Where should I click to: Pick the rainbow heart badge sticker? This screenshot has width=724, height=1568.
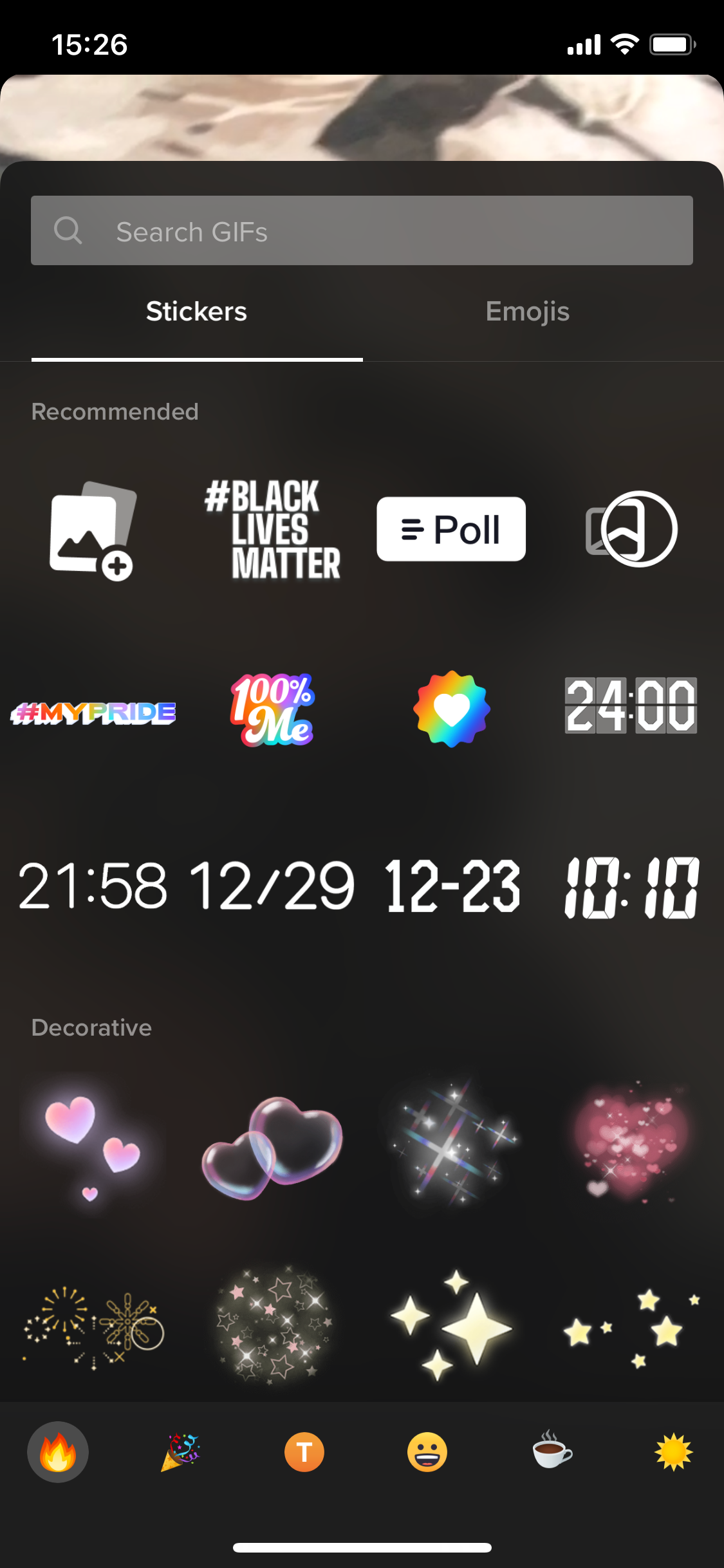[x=450, y=709]
